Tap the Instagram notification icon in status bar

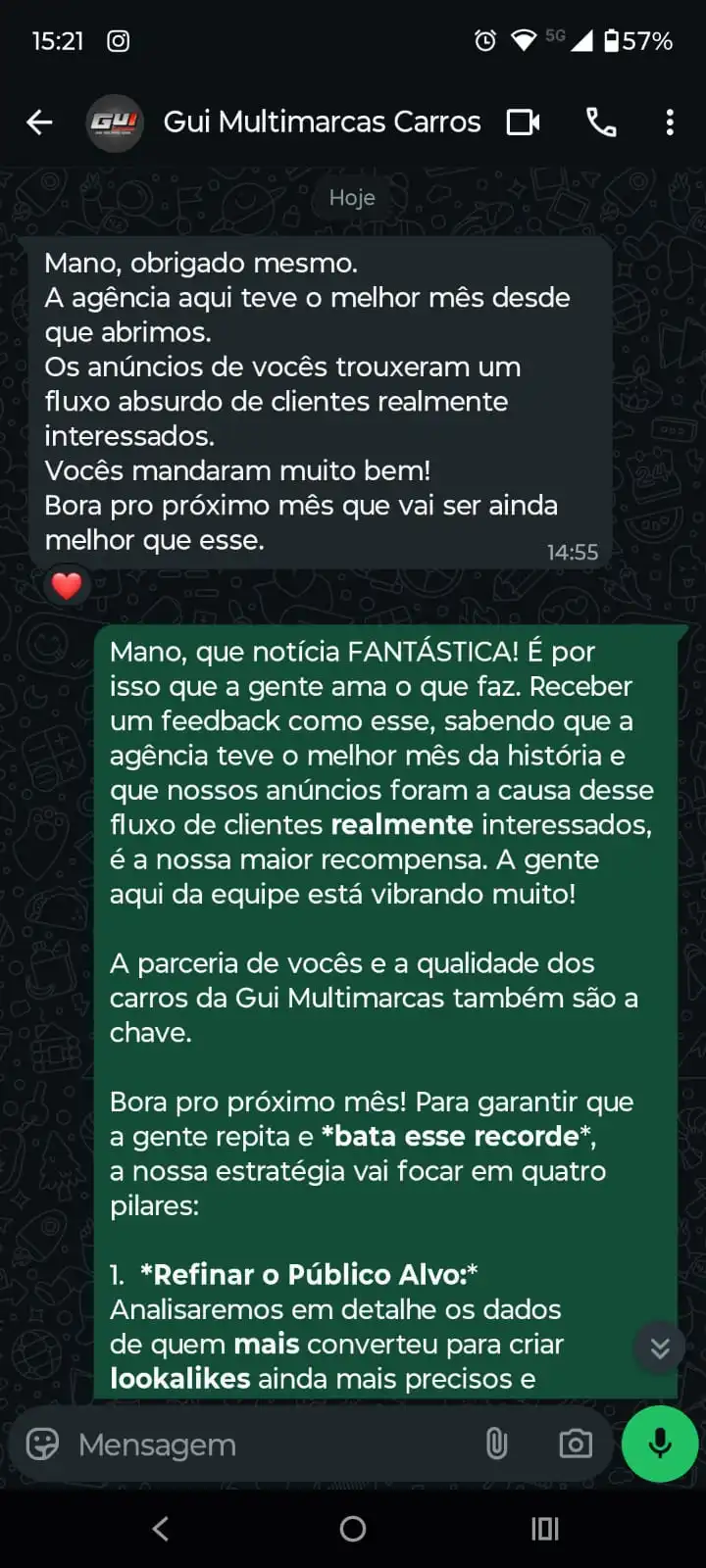tap(118, 40)
